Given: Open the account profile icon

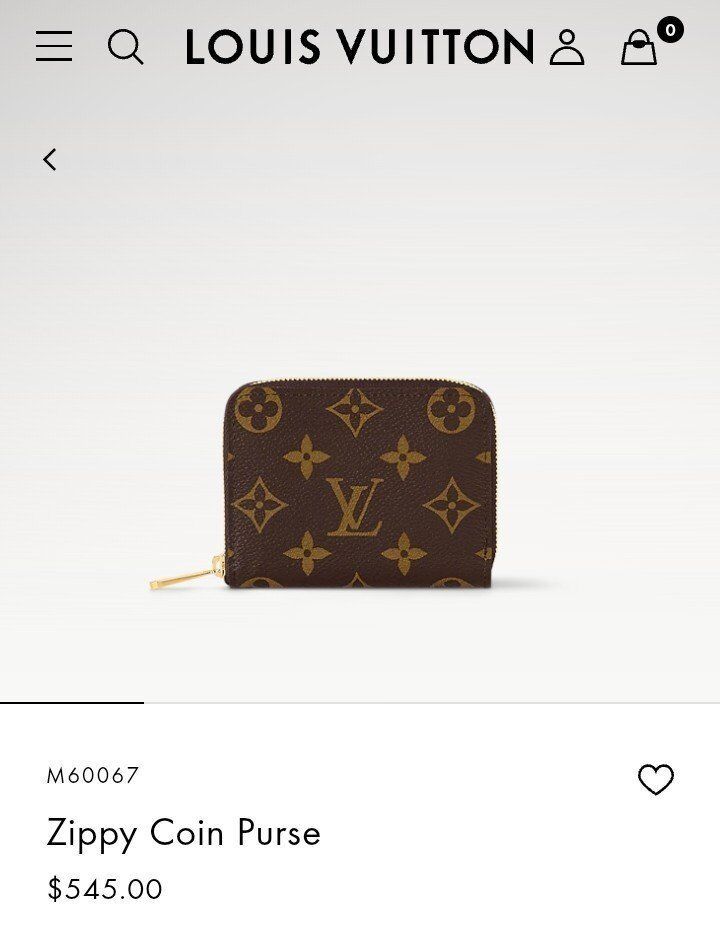Looking at the screenshot, I should [567, 47].
